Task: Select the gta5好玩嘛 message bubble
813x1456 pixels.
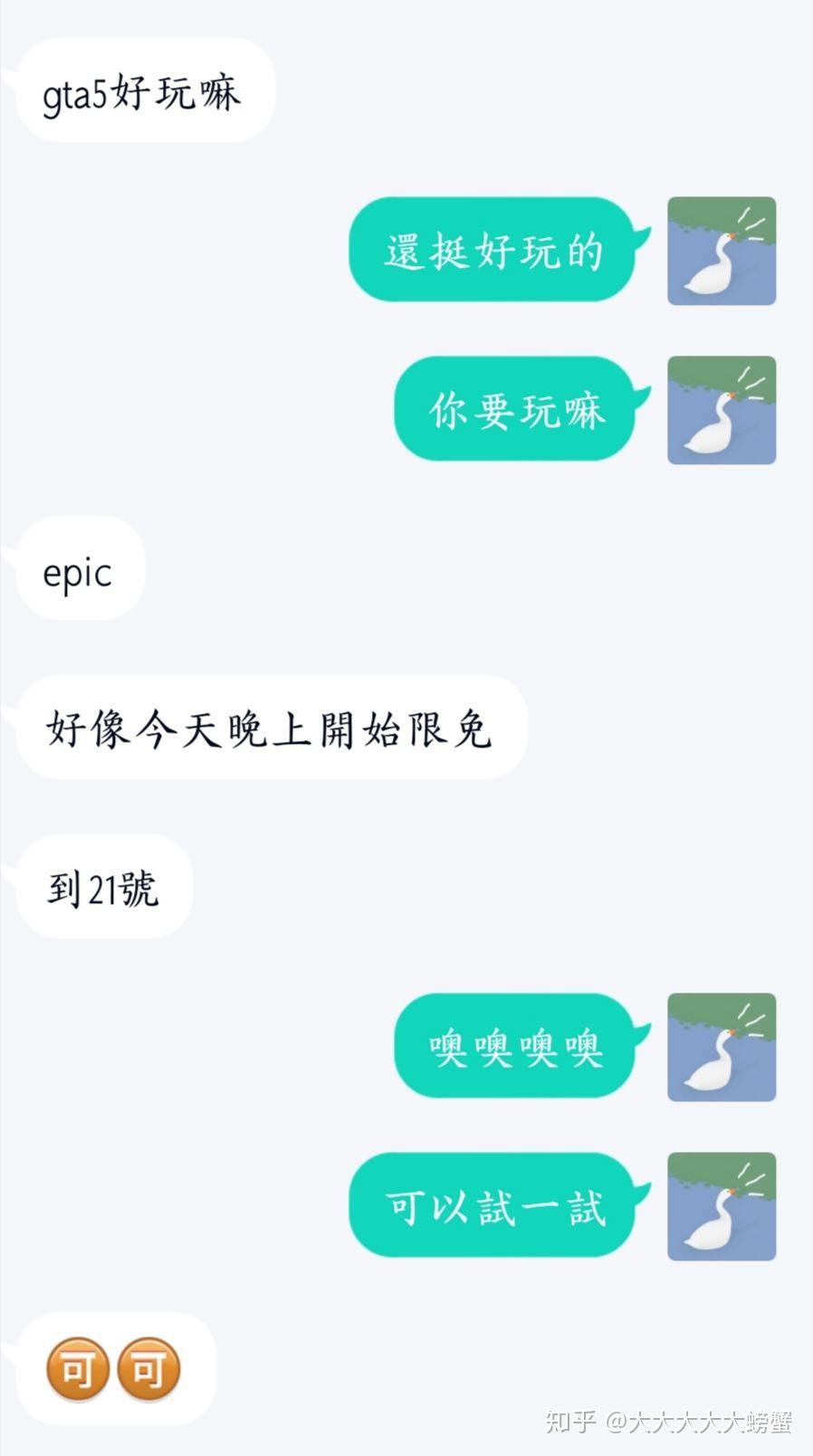Action: [x=145, y=90]
